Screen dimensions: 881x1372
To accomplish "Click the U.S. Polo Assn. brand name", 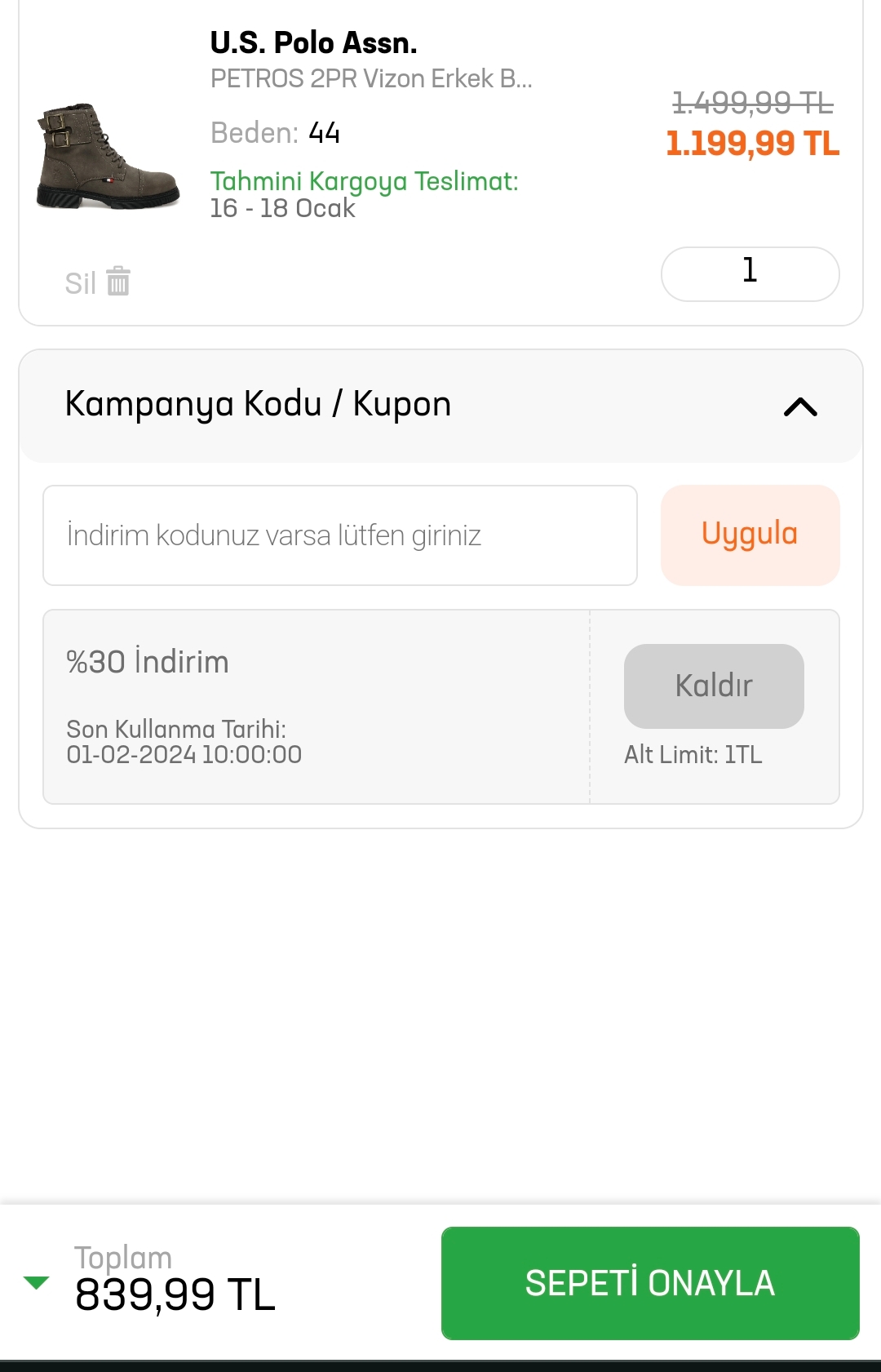I will (312, 43).
